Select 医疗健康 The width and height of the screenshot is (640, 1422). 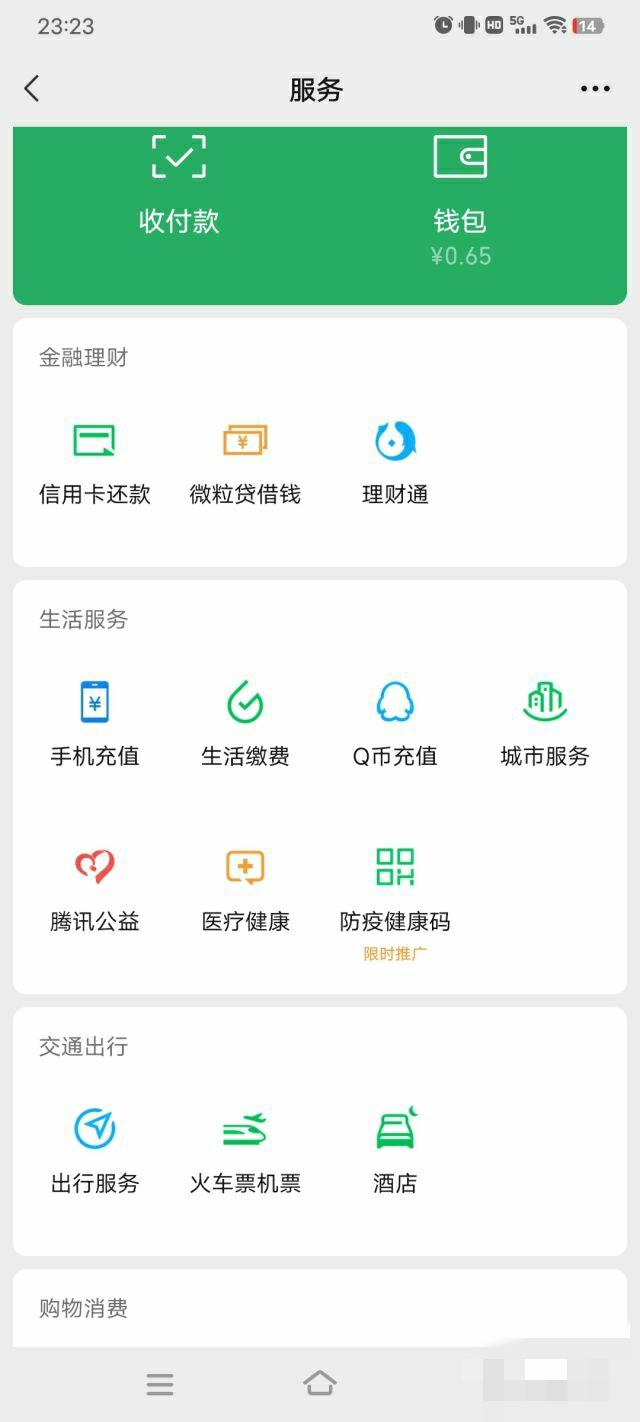coord(245,890)
